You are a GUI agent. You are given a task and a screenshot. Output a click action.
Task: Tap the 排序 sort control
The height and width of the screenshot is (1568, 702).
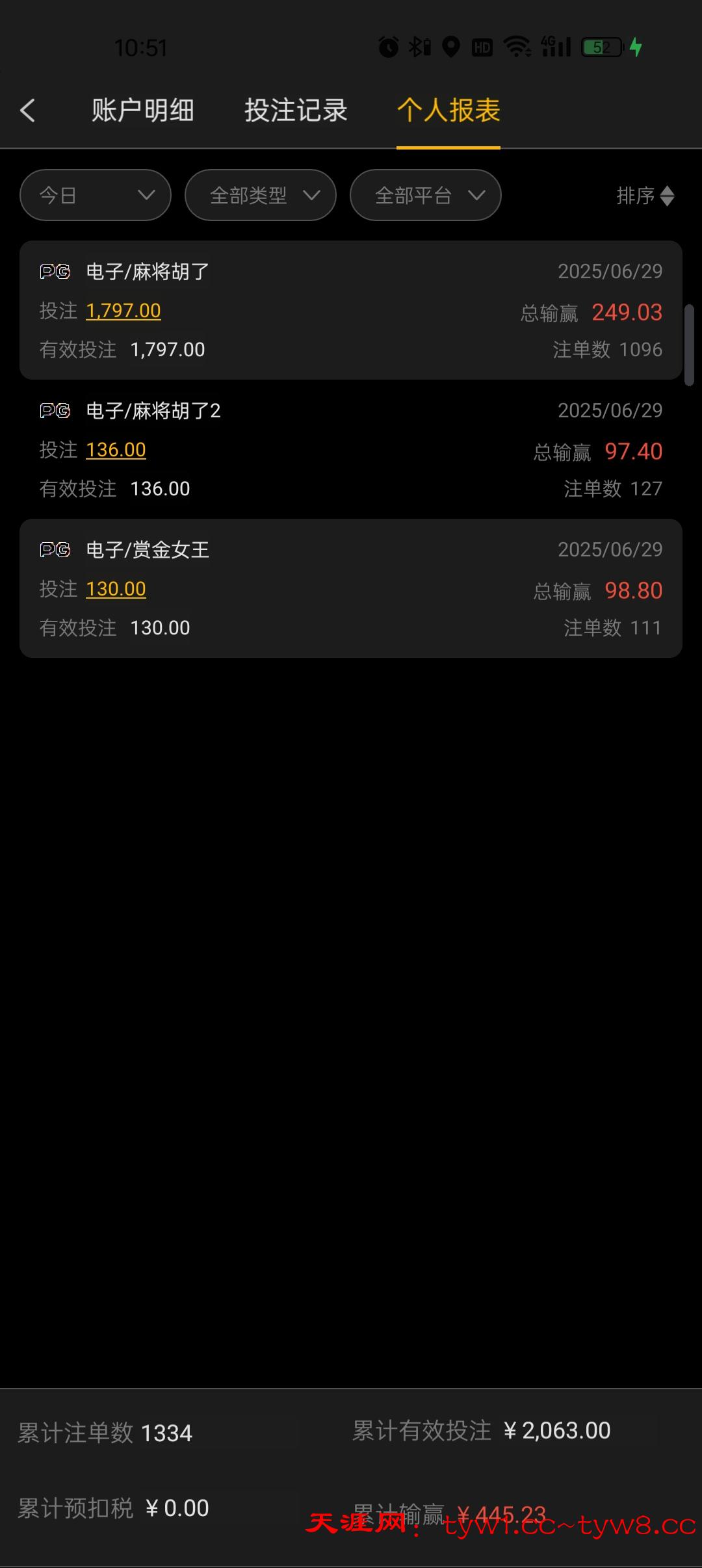[645, 195]
